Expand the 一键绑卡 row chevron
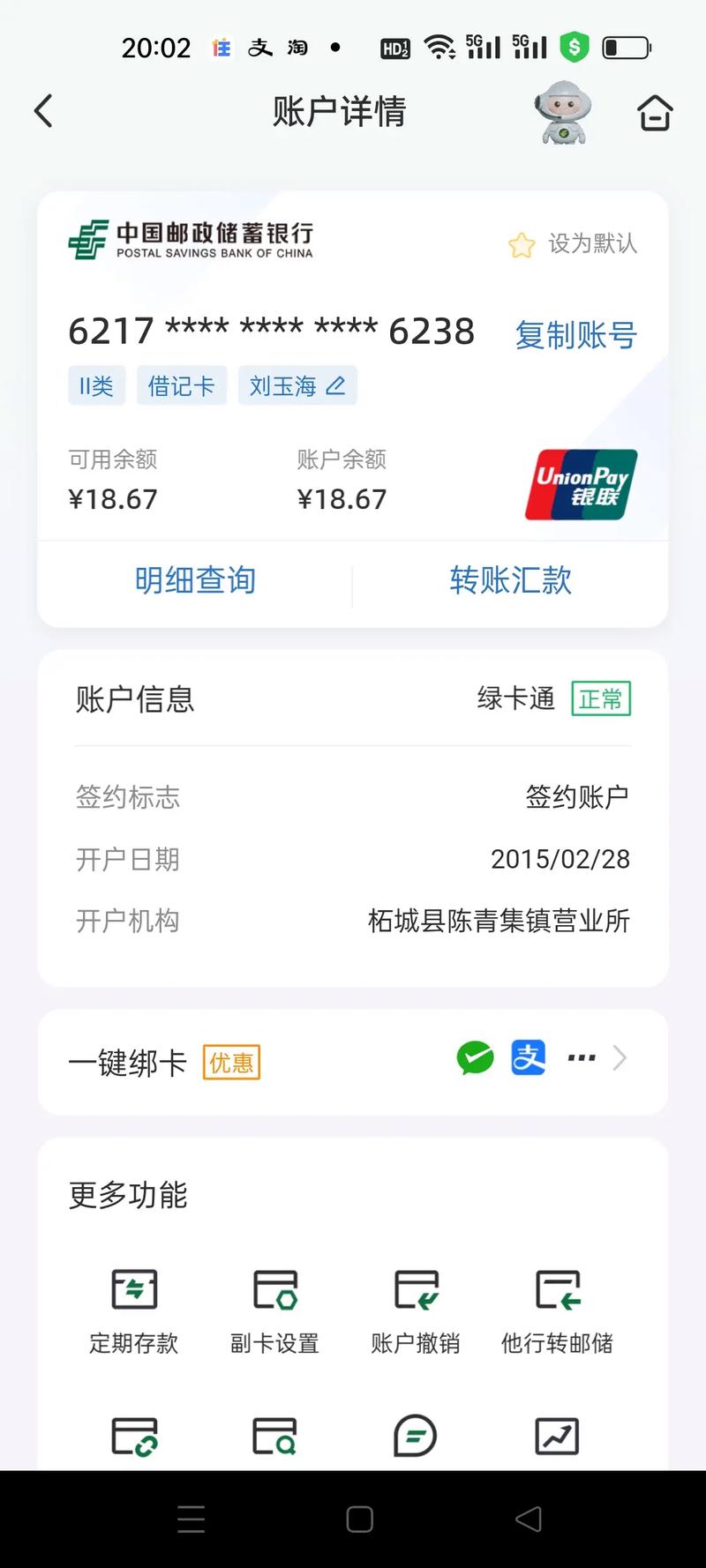The width and height of the screenshot is (706, 1568). click(x=619, y=1057)
